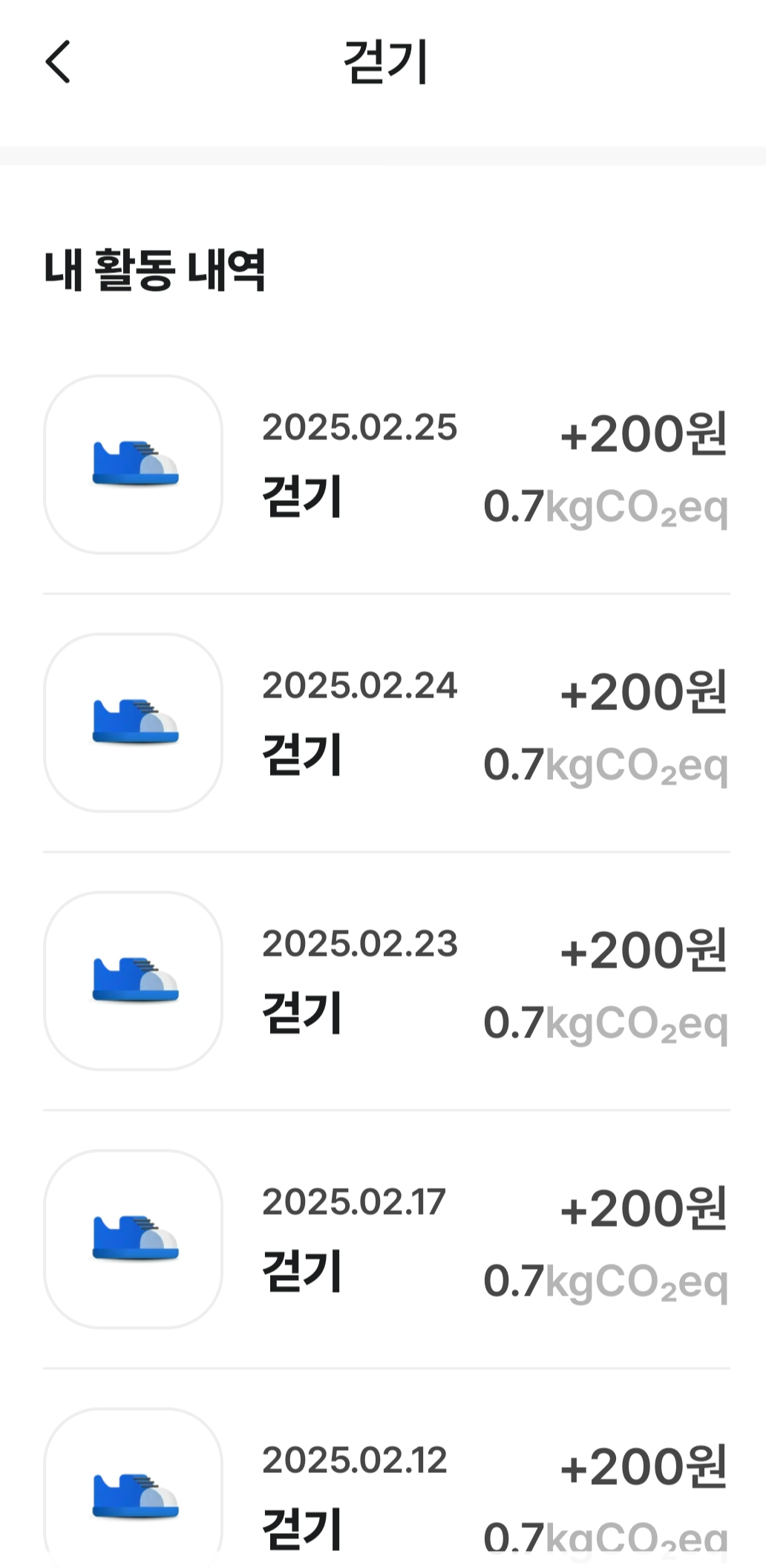Go back from the 걷기 page
The height and width of the screenshot is (1568, 766).
tap(58, 62)
